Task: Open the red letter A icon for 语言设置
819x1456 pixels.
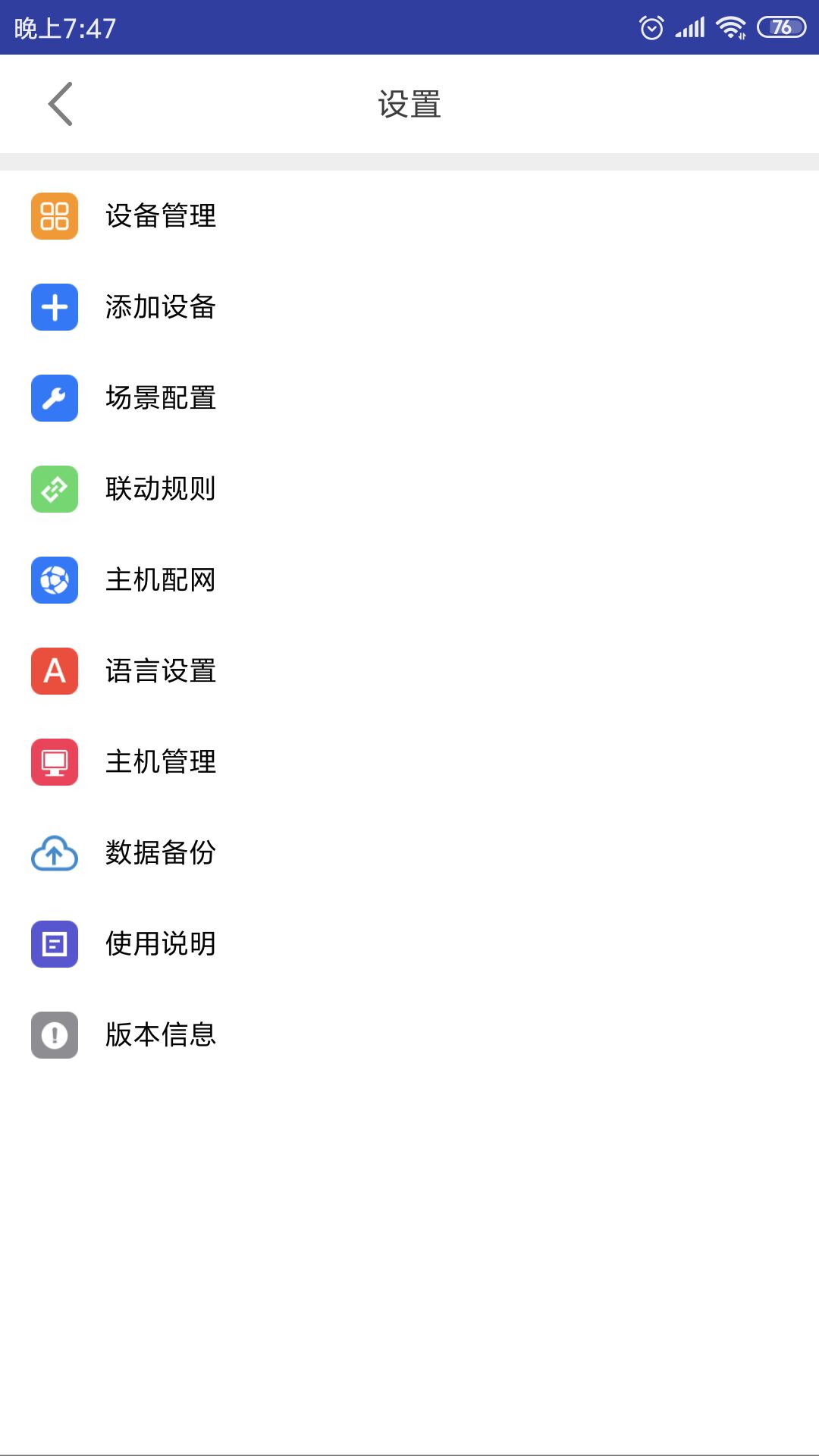Action: [53, 671]
